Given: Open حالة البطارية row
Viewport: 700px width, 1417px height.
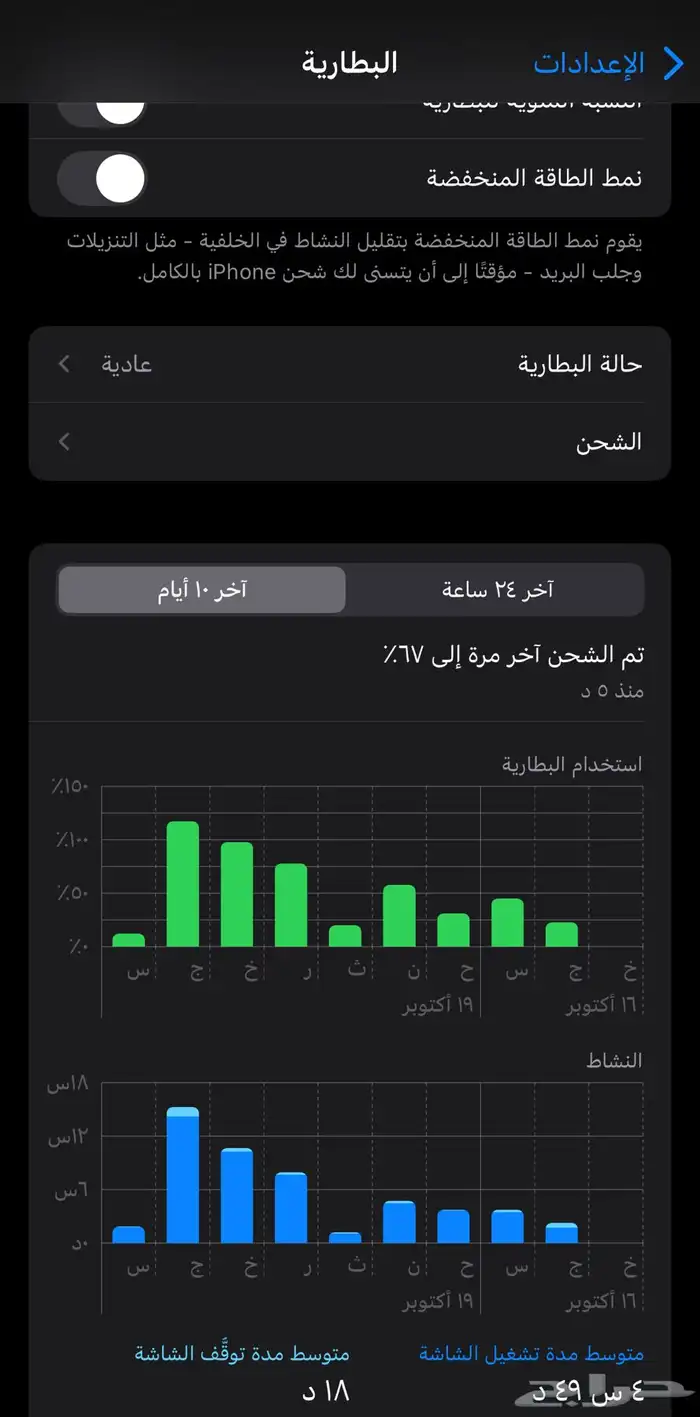Looking at the screenshot, I should tap(350, 364).
